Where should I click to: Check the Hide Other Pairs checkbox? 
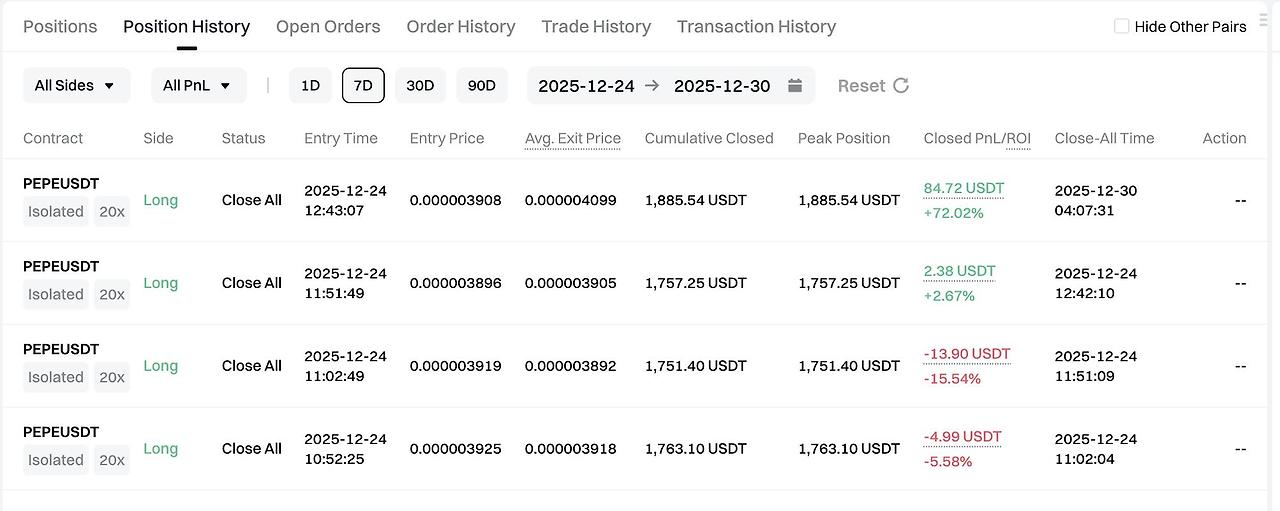1122,26
